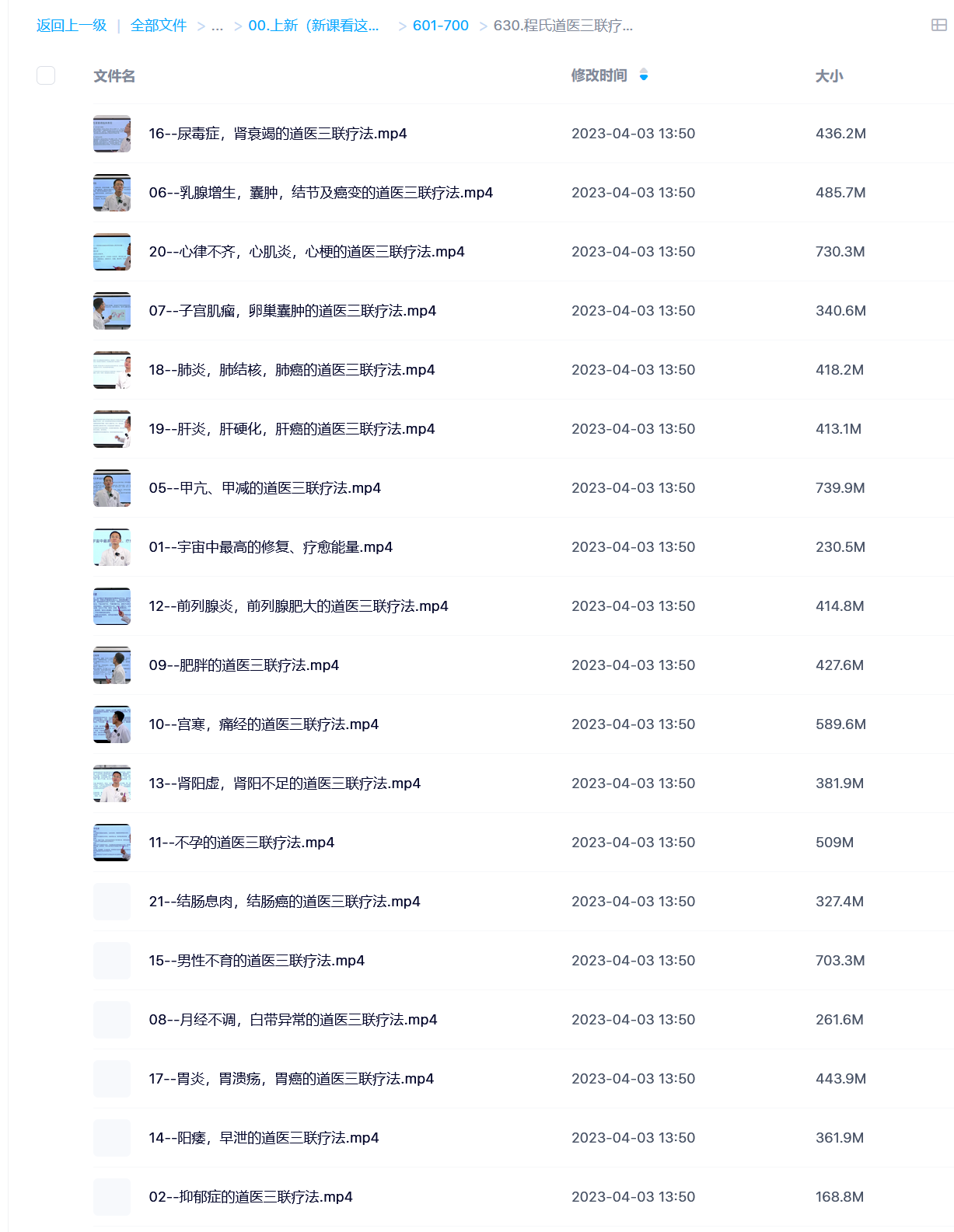Open the 601-700 folder in breadcrumb
Screen dimensions: 954x1232
tap(440, 25)
